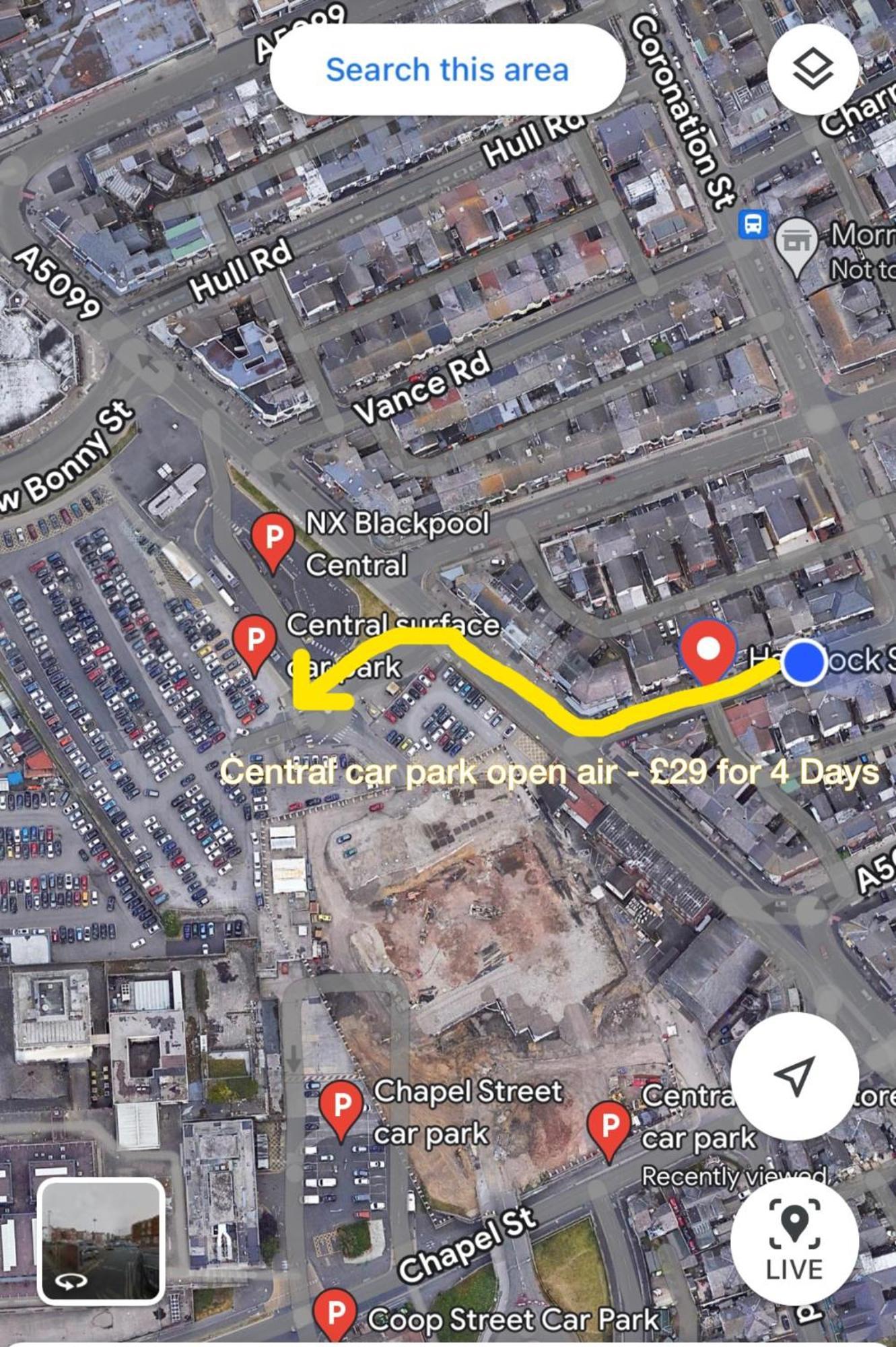This screenshot has height=1347, width=896.
Task: Open the Street View preview thumbnail
Action: [101, 1241]
